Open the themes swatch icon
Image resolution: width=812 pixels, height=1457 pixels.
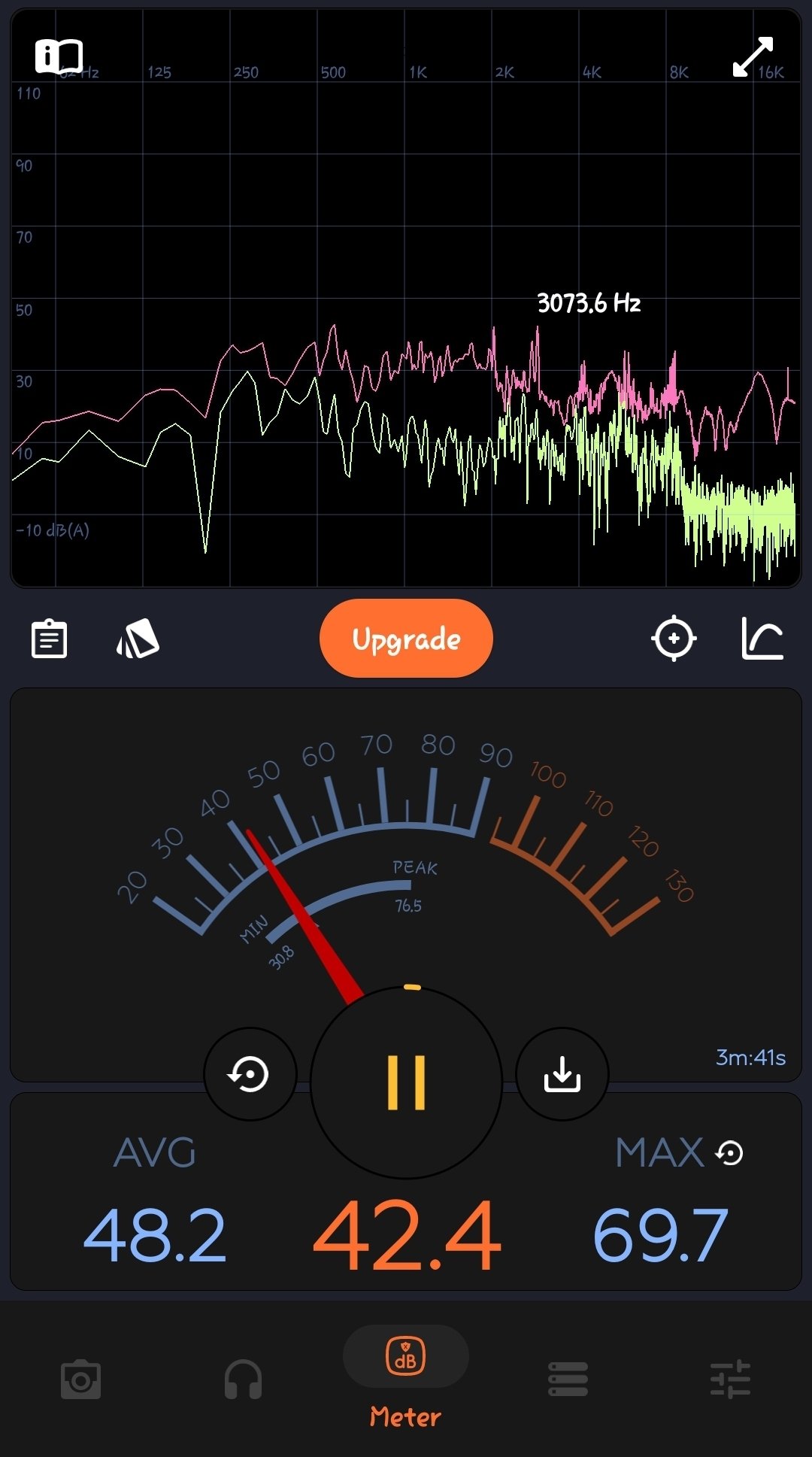pyautogui.click(x=138, y=639)
